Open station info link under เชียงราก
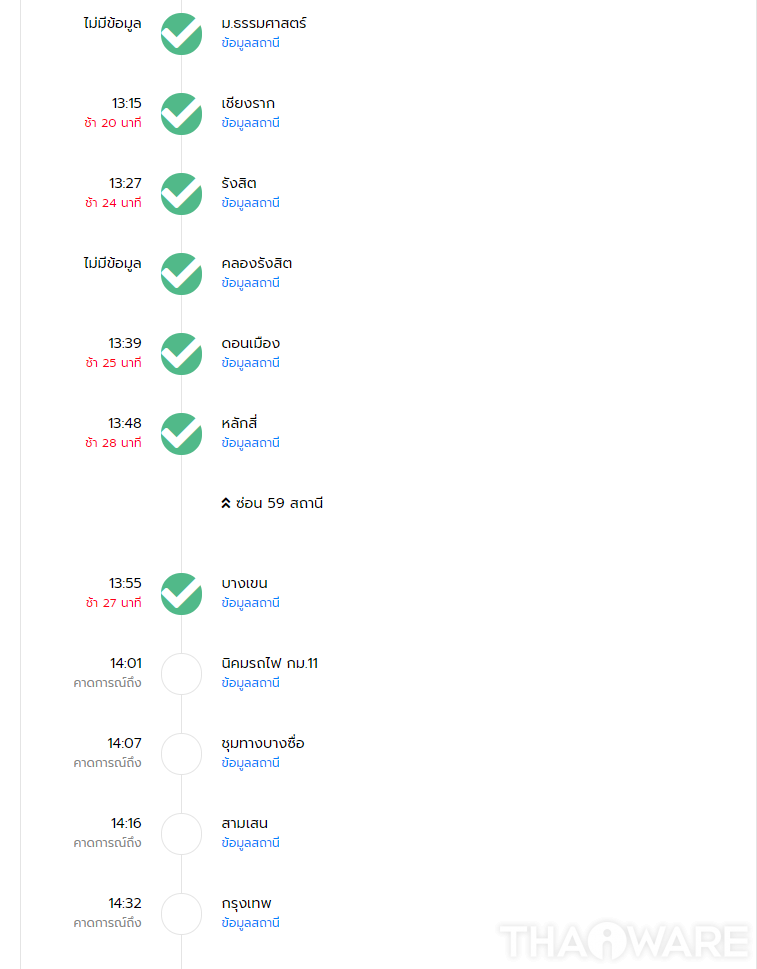Viewport: 757px width, 969px height. coord(250,123)
